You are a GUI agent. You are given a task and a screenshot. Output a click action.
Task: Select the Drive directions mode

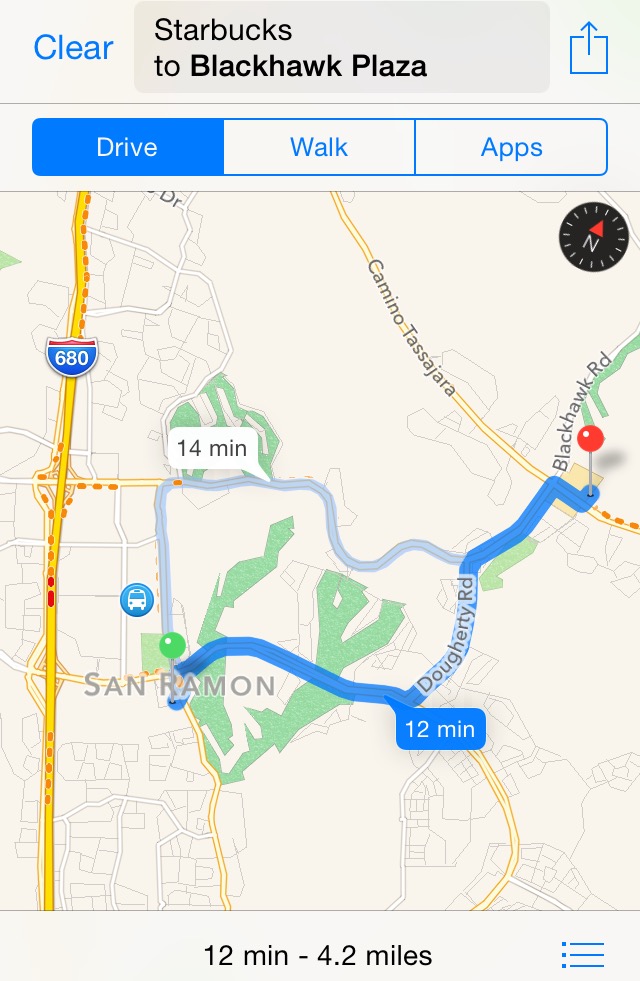point(127,148)
